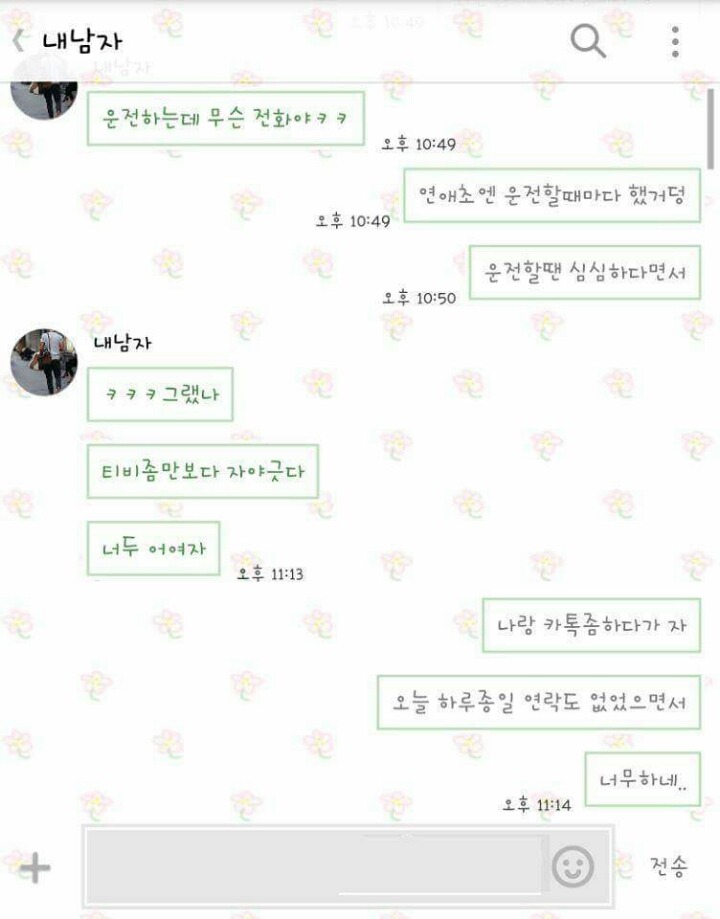
Task: Open the emoticon smiley icon in the input bar
Action: pos(571,868)
